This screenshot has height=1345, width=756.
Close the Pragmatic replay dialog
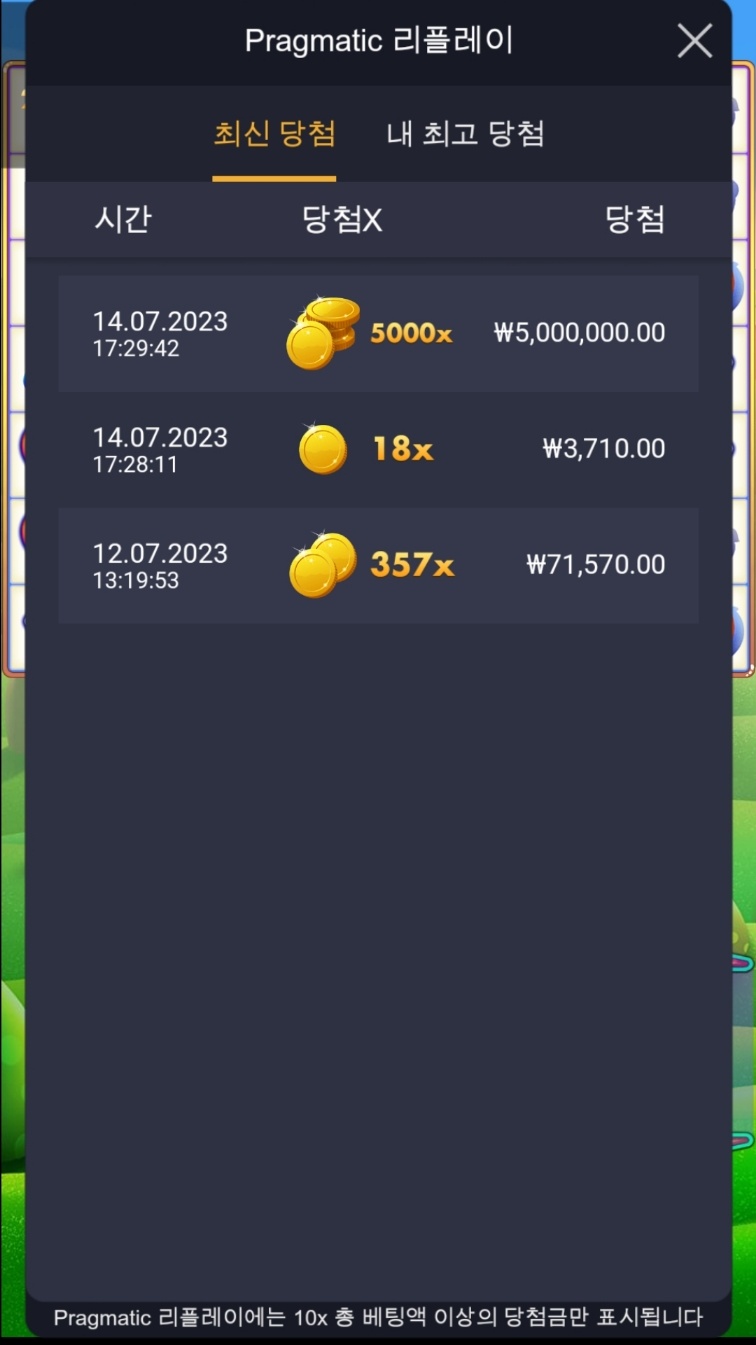[695, 41]
